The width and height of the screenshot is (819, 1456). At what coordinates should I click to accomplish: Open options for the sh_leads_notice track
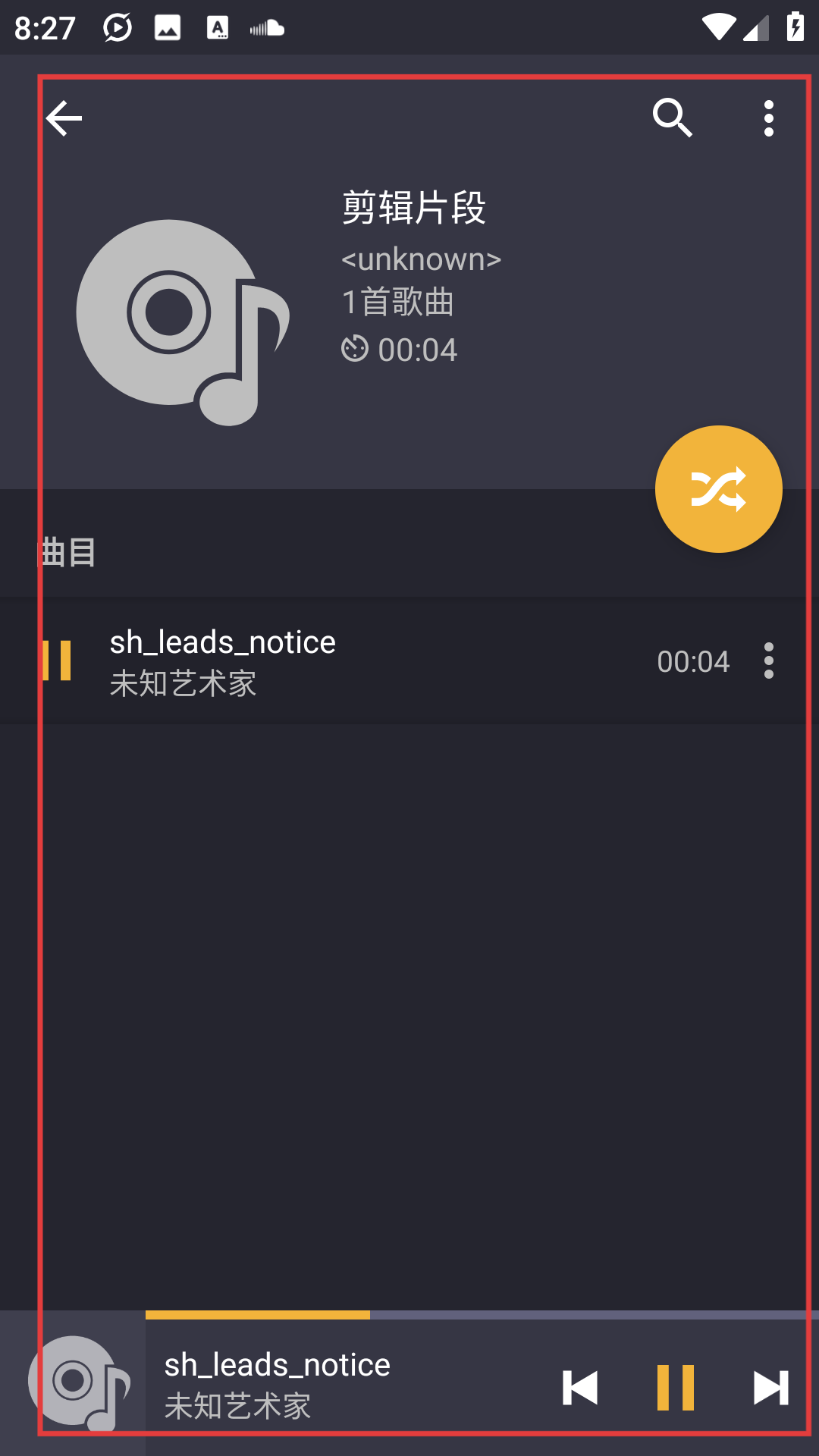(x=769, y=661)
